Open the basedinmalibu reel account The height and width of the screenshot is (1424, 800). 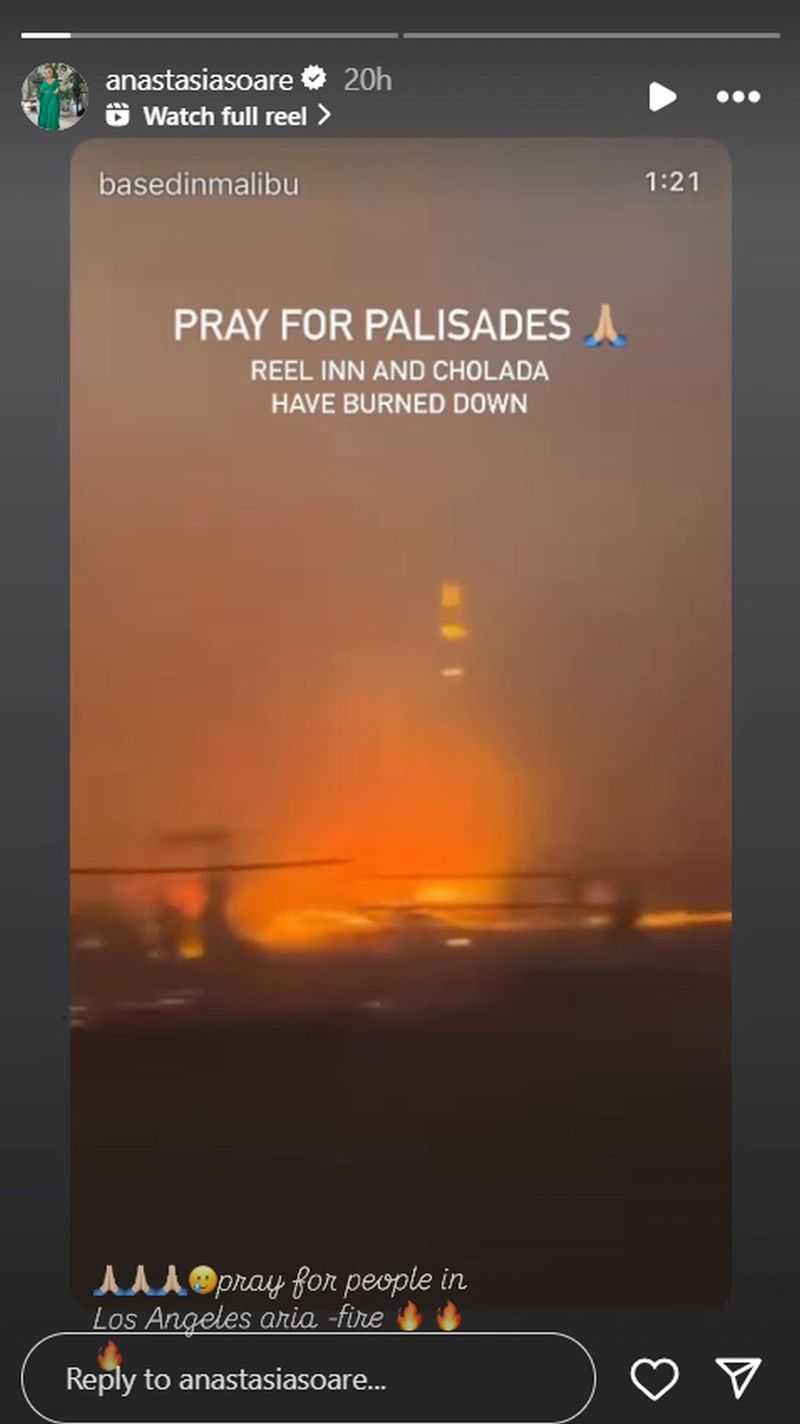click(x=198, y=184)
